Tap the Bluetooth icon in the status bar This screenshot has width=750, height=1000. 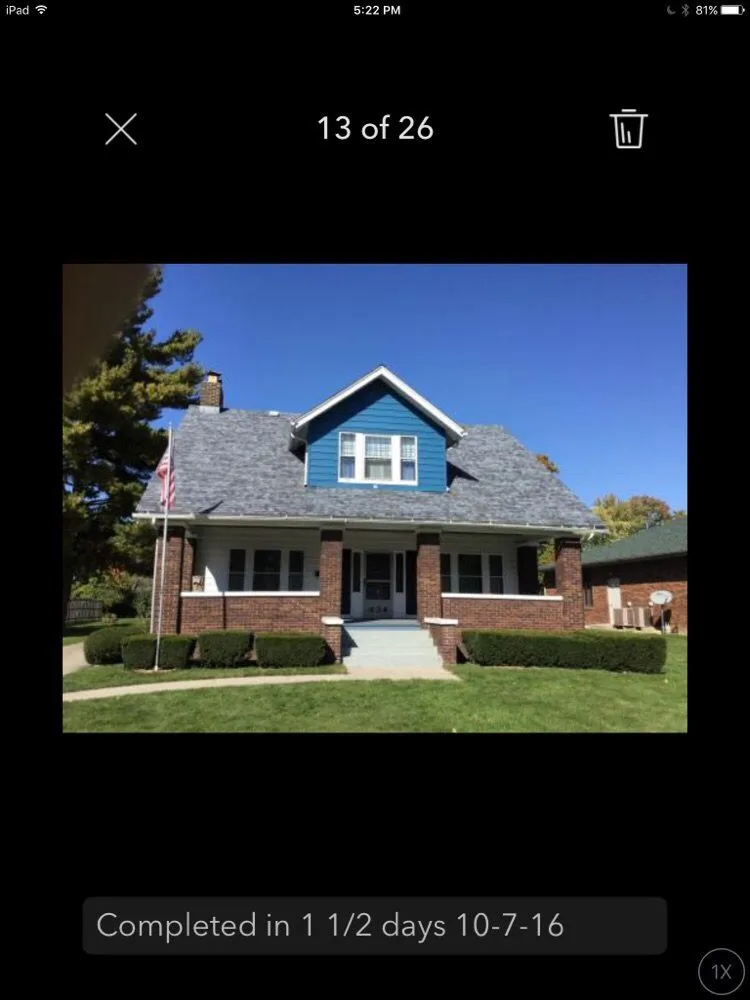coord(687,10)
